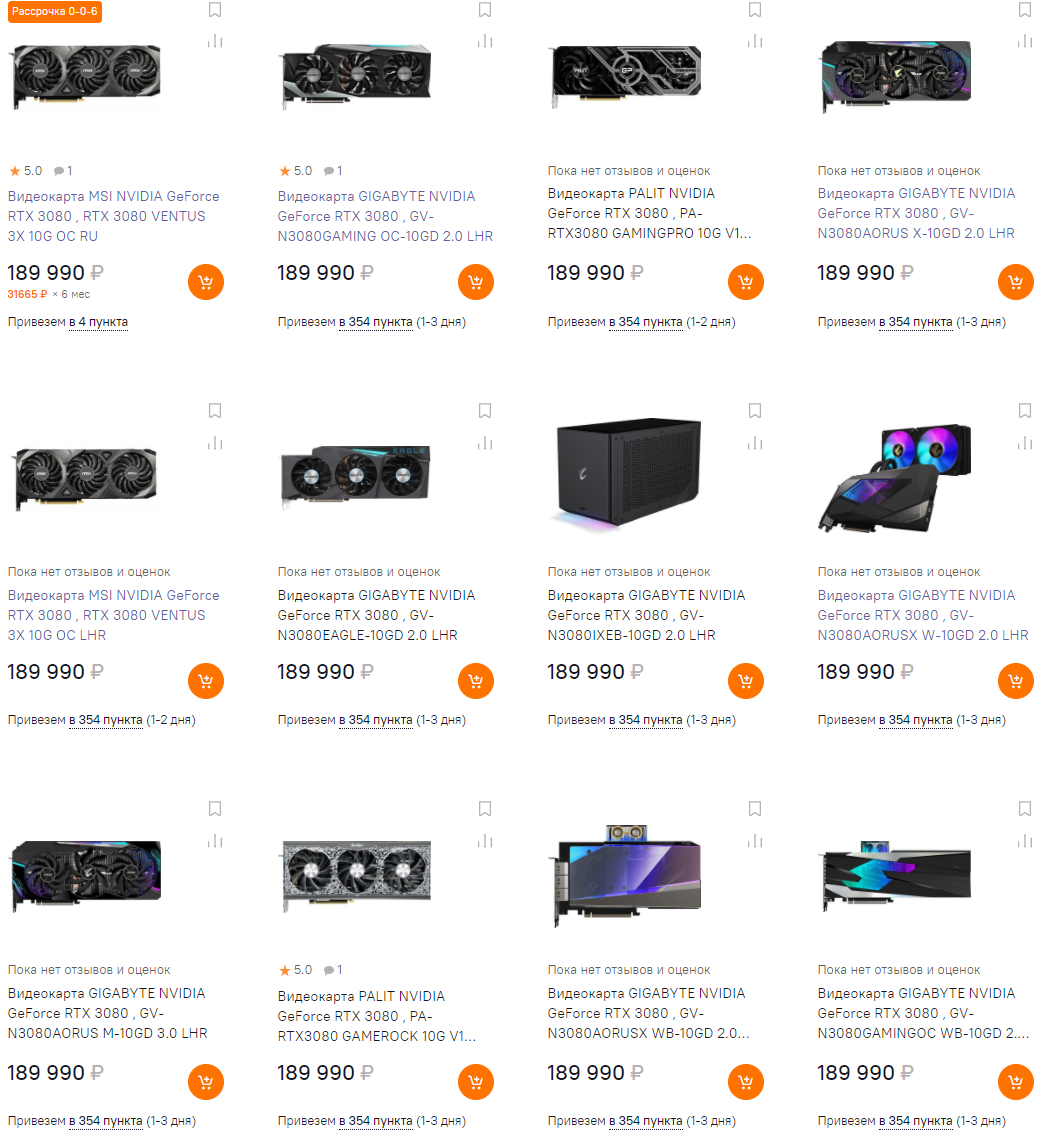Open GV-N3080GAMINGOC WB-10GD product title
Viewport: 1042px width, 1132px height.
point(923,1013)
